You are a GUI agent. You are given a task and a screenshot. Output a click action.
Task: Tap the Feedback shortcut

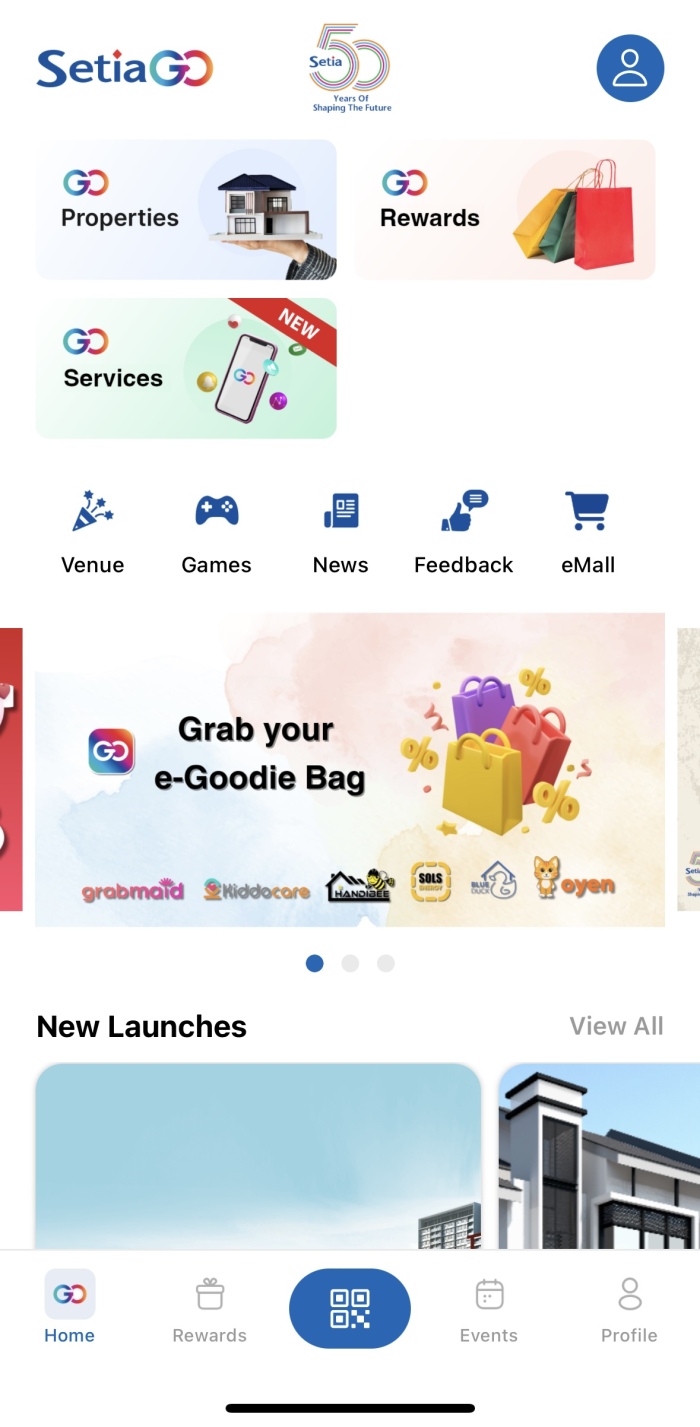[x=463, y=533]
